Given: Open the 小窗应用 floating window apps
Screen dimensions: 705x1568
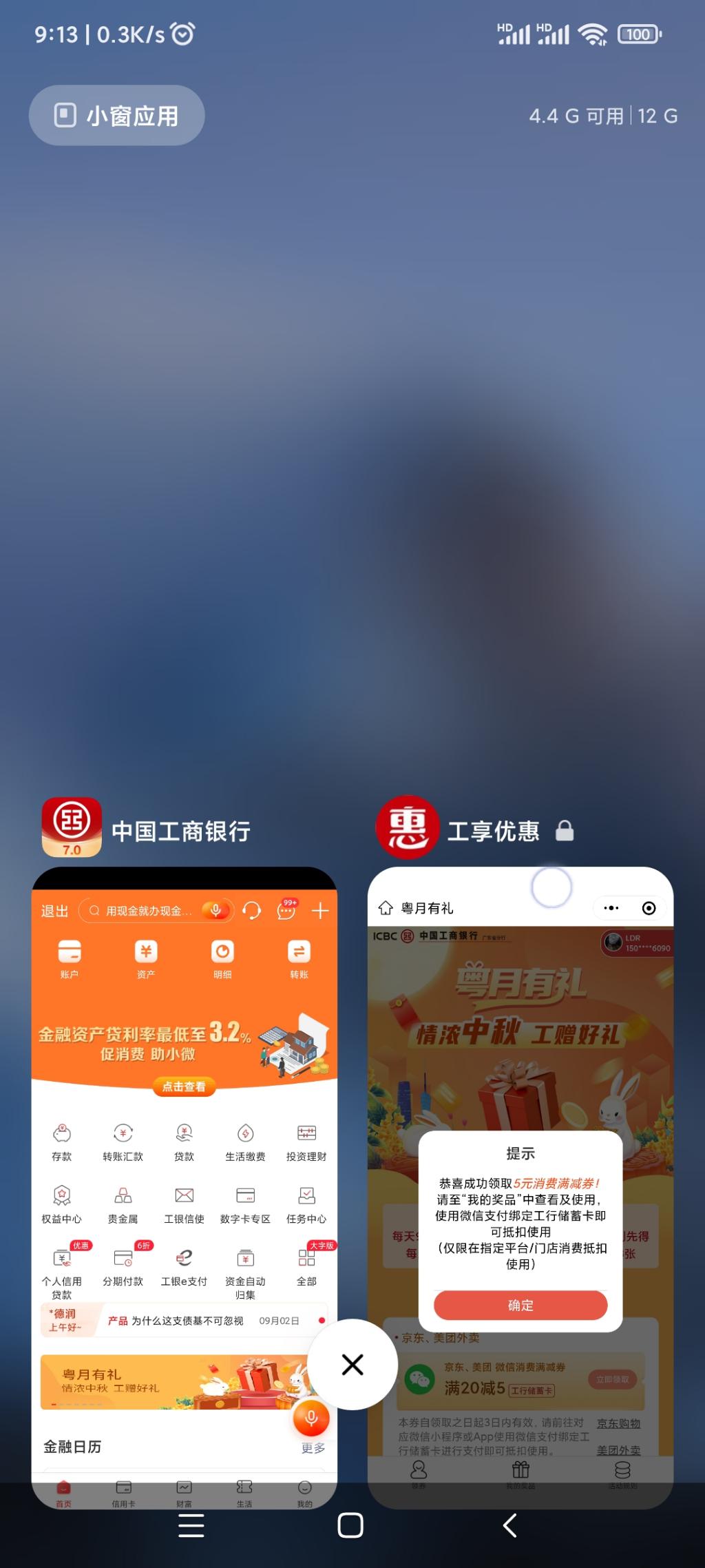Looking at the screenshot, I should pyautogui.click(x=116, y=116).
